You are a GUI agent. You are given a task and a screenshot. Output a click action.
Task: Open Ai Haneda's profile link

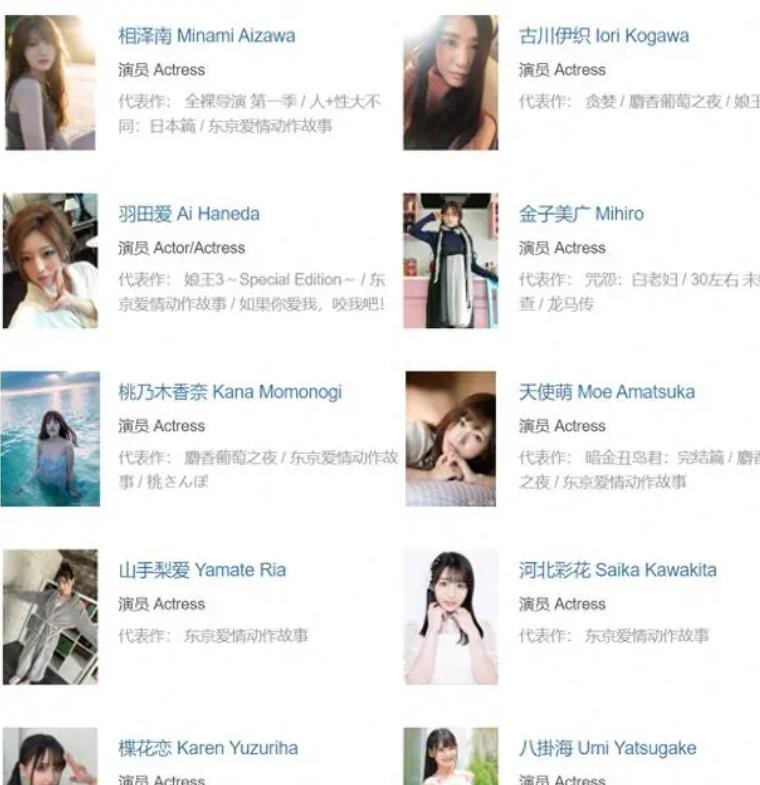pyautogui.click(x=188, y=214)
